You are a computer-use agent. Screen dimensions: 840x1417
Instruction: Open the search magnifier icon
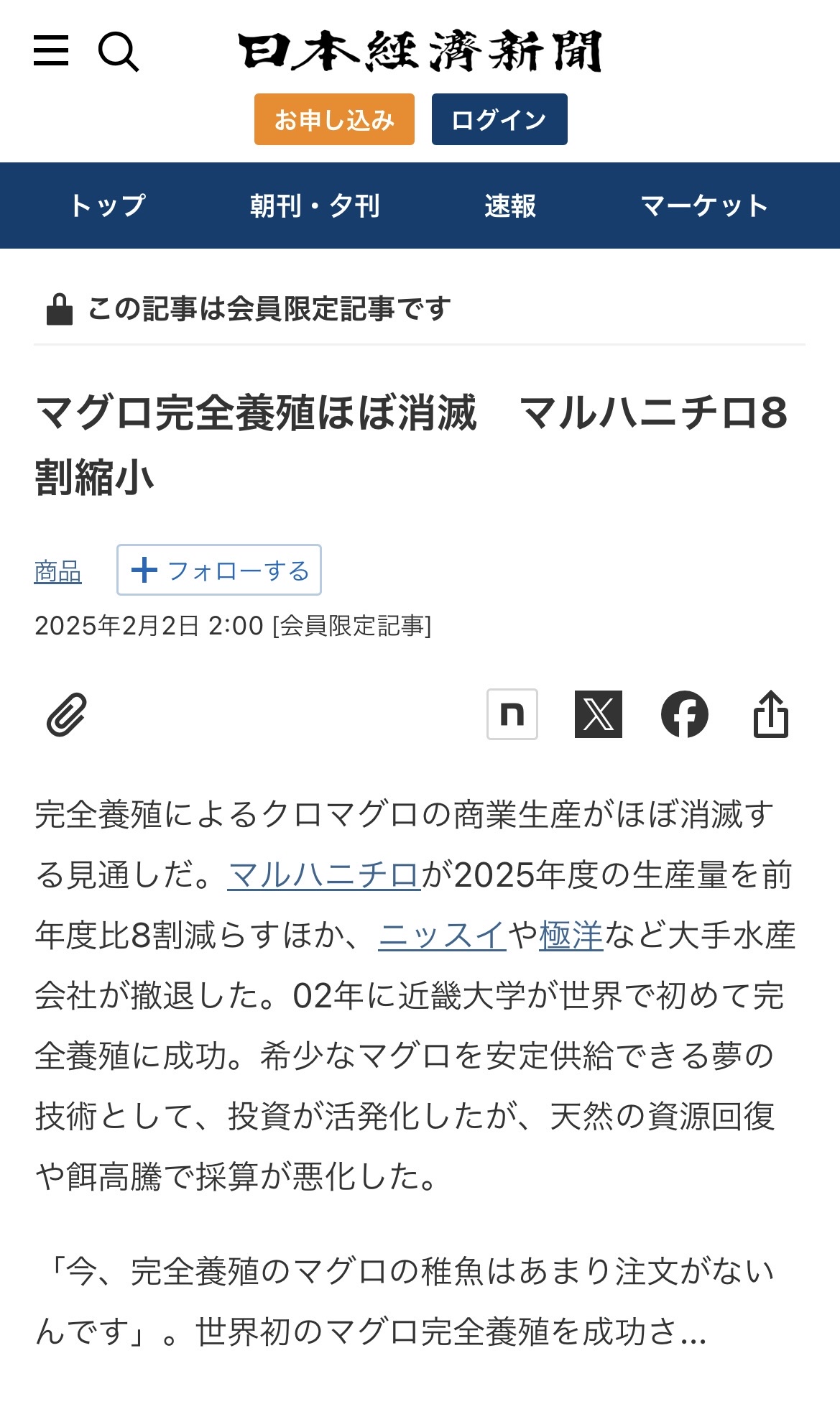click(x=119, y=52)
